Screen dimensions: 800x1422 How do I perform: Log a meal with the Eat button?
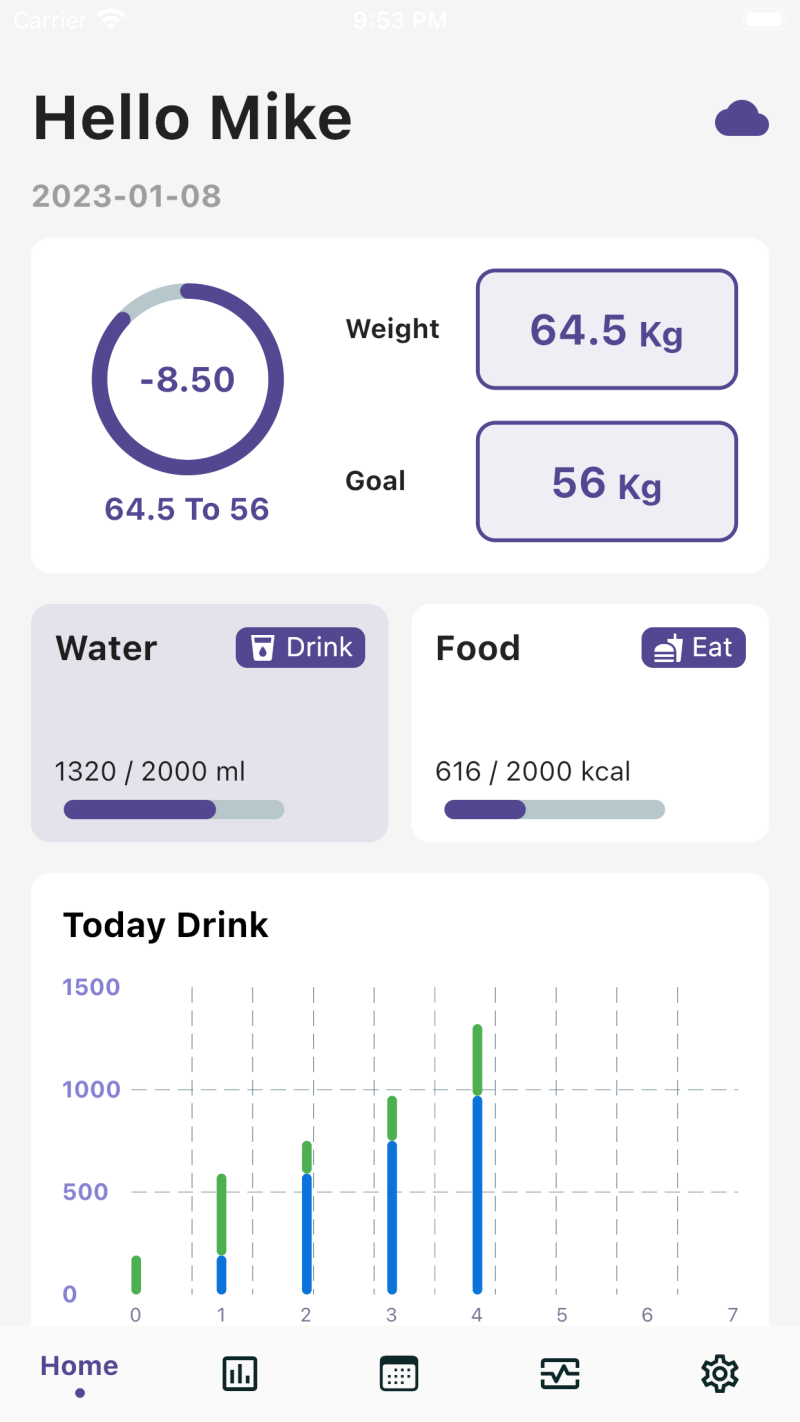[693, 648]
